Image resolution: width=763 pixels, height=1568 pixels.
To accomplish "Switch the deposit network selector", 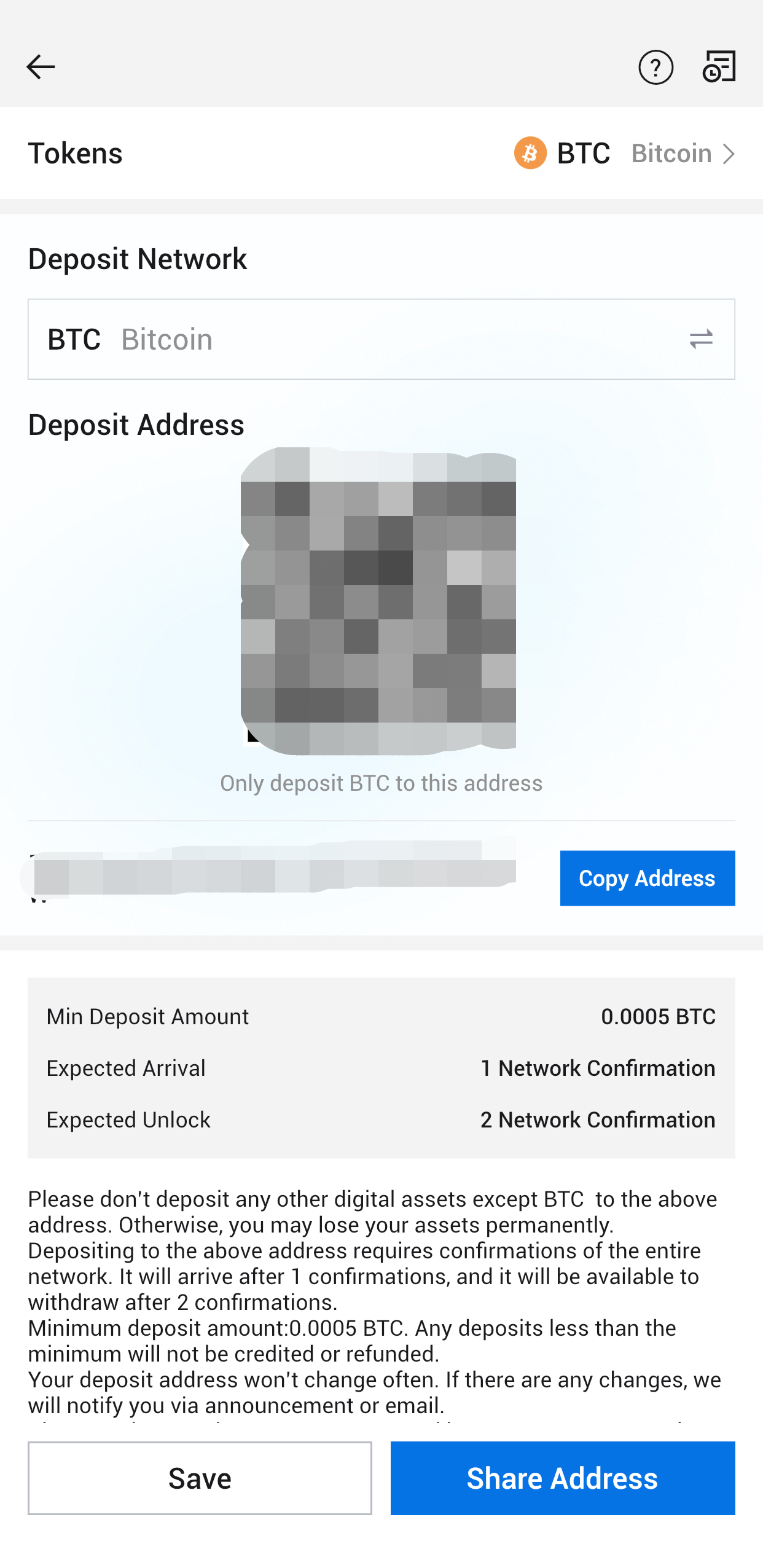I will pyautogui.click(x=381, y=339).
